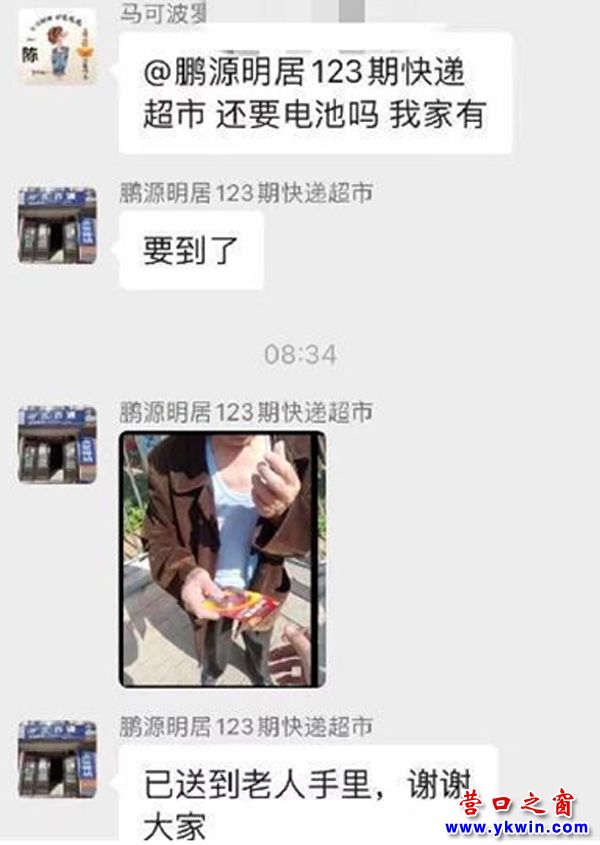600x845 pixels.
Task: Tap the avatar next to the photo message
Action: coord(57,444)
